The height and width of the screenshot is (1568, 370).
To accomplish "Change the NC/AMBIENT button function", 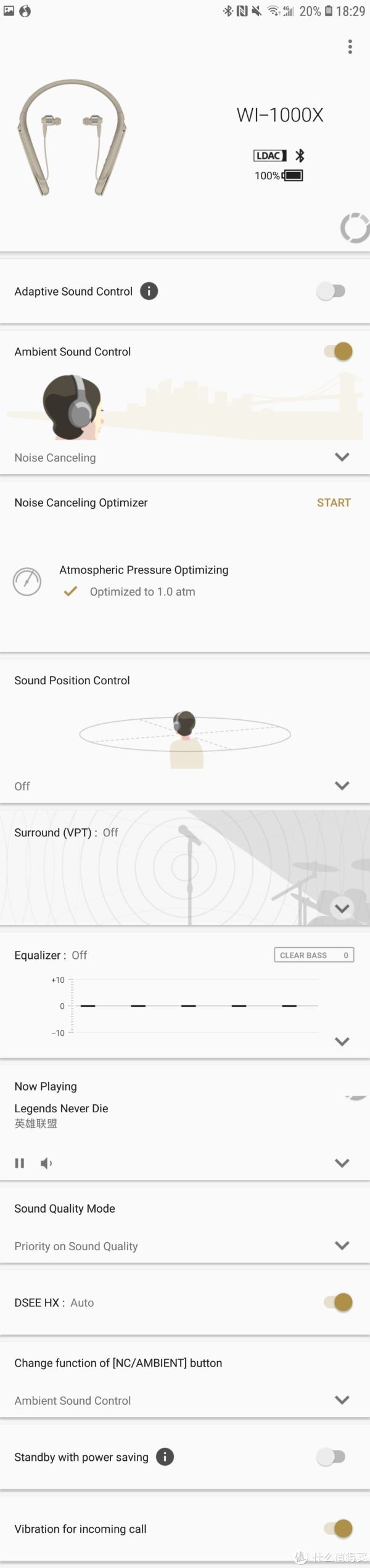I will tap(342, 1400).
